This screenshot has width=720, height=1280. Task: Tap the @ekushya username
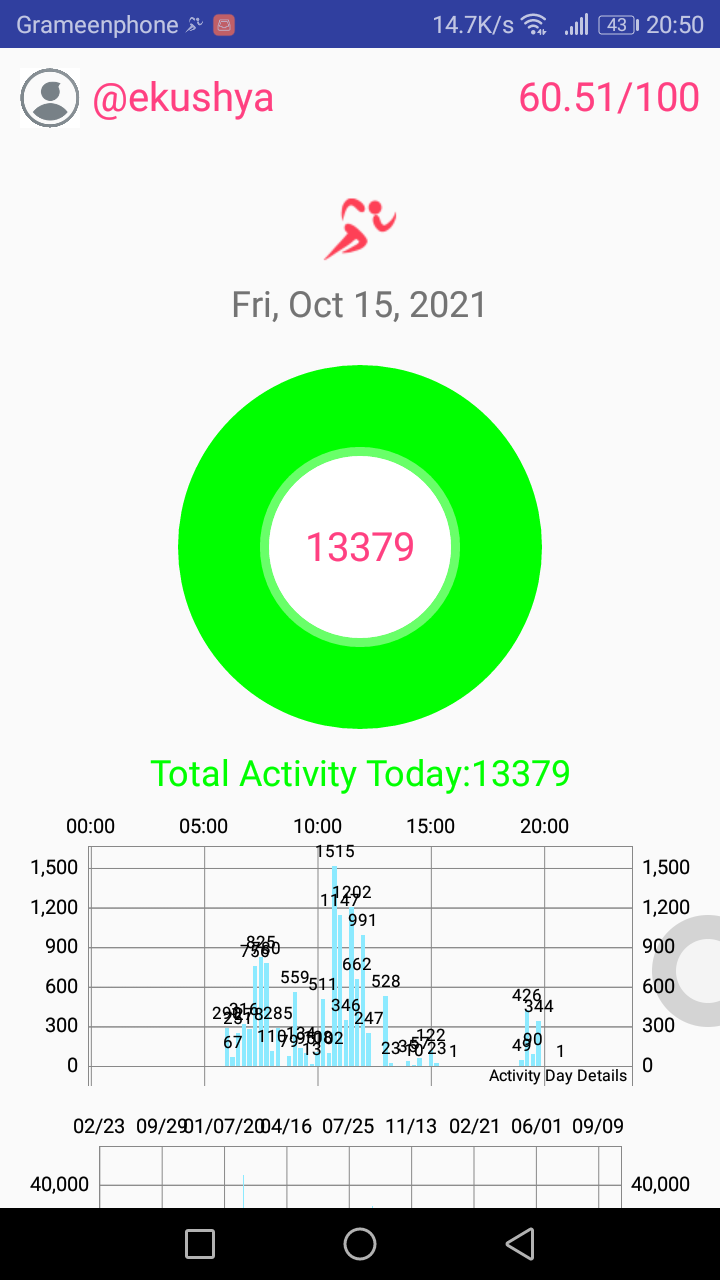tap(183, 98)
